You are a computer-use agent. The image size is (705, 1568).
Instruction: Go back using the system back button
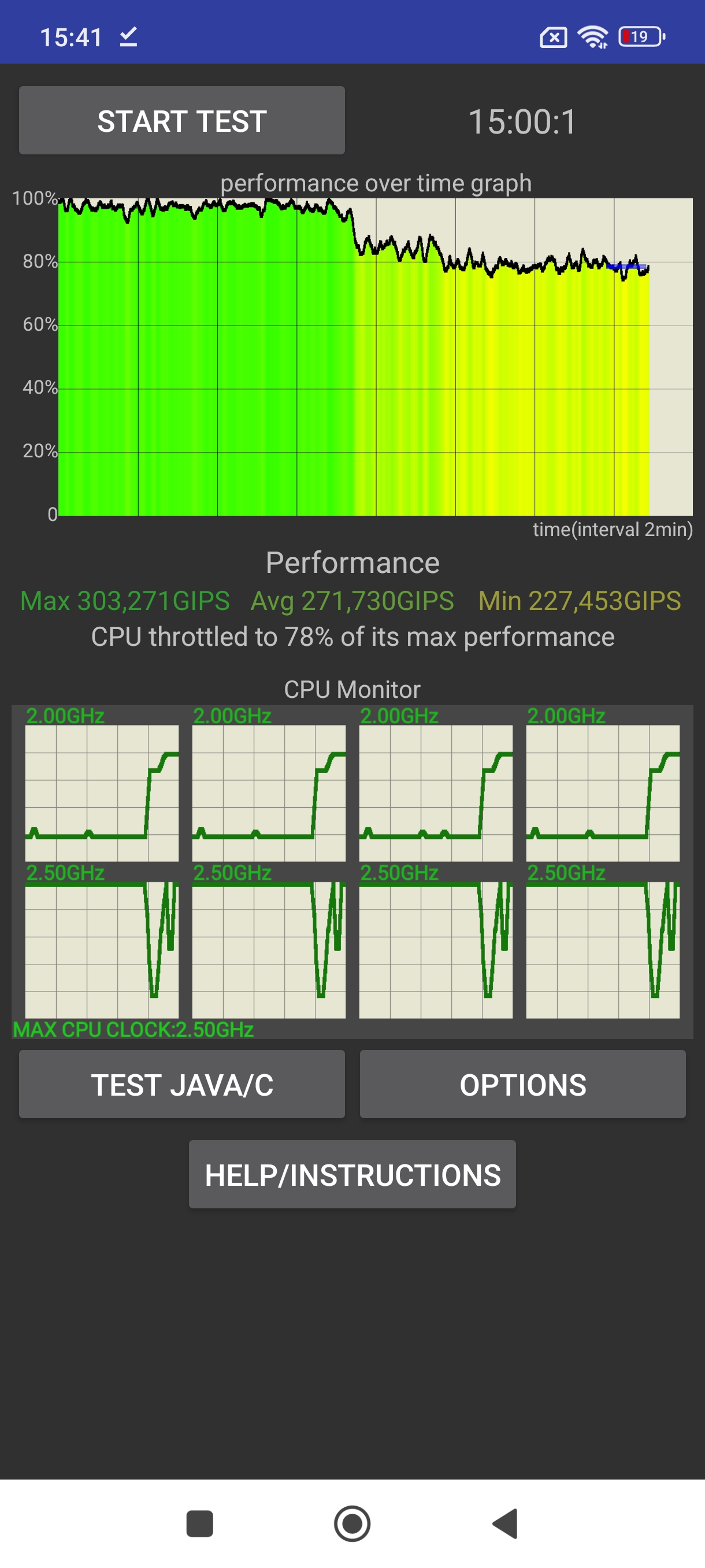[x=505, y=1523]
